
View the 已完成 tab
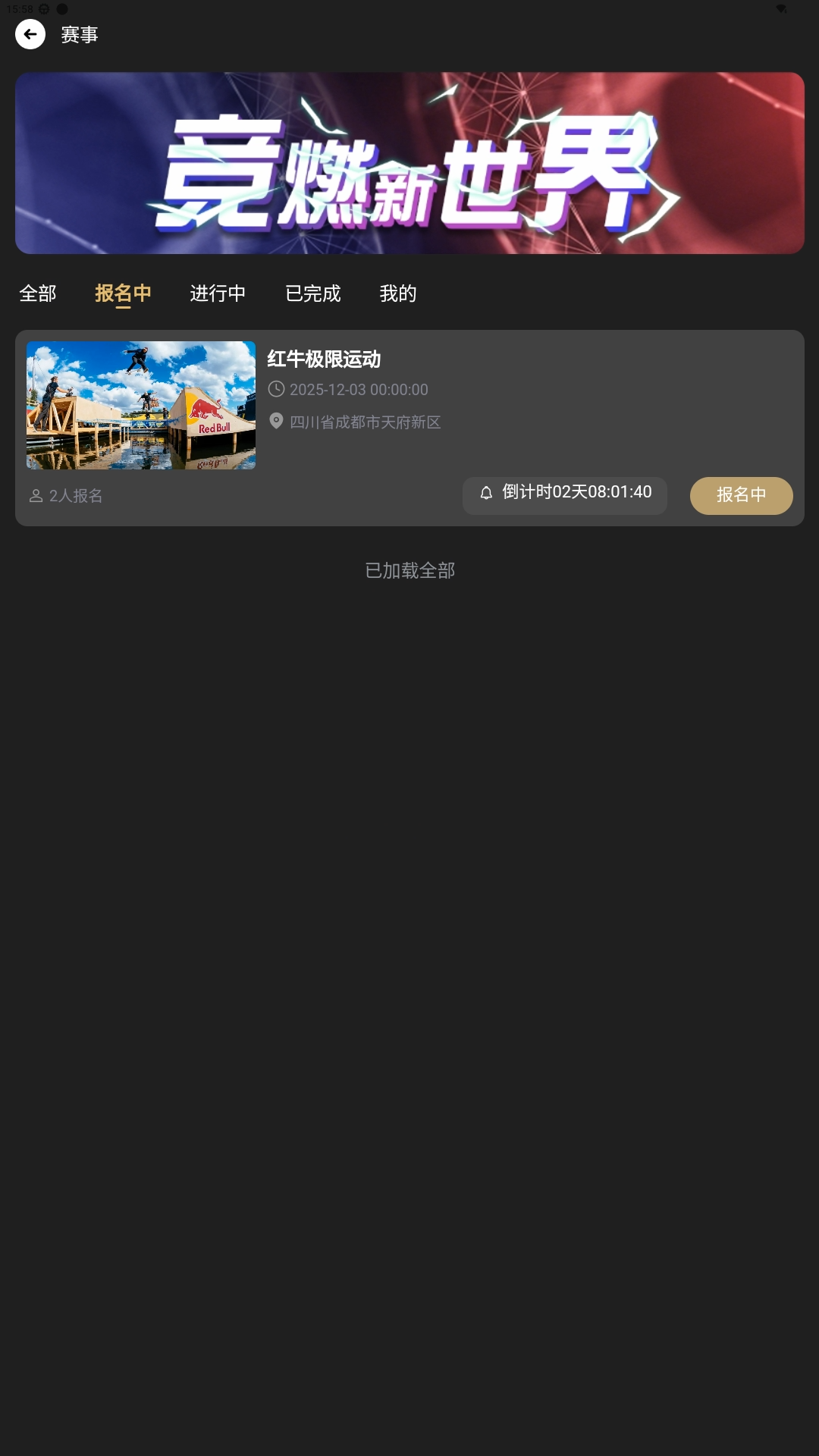pos(312,293)
